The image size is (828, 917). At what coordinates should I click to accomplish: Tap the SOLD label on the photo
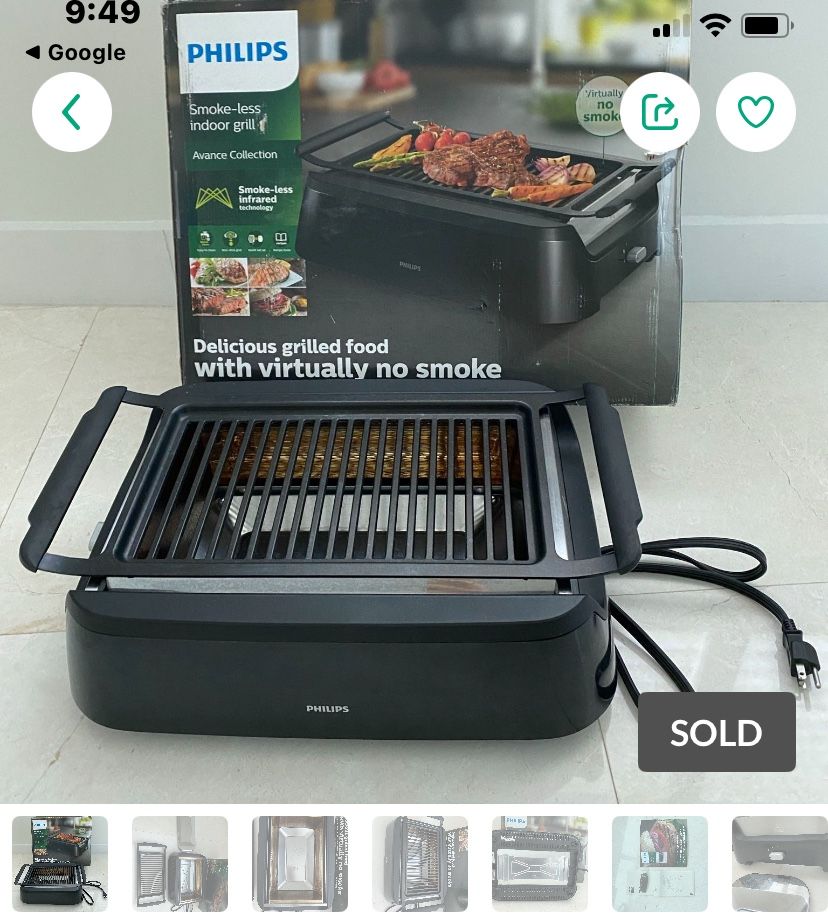(716, 732)
